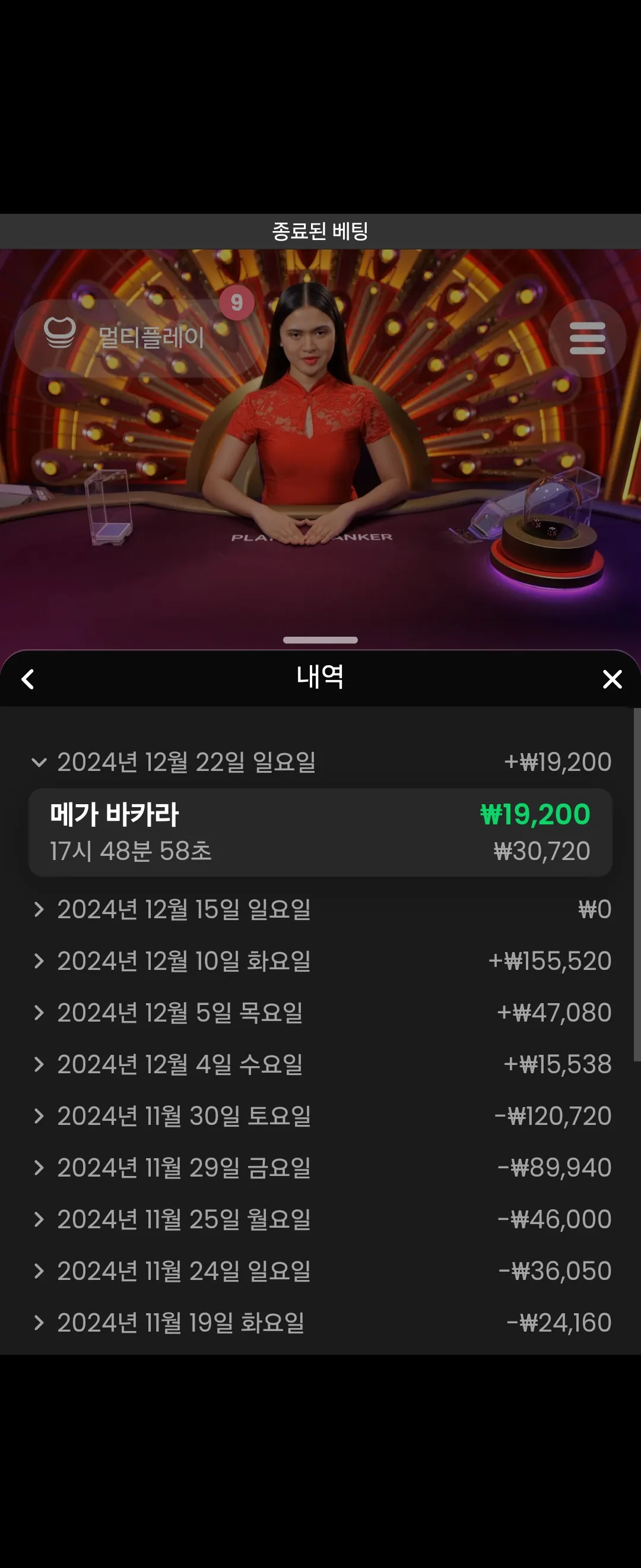Expand 2024년 11월 25일 월요일
The image size is (641, 1568).
click(320, 1220)
